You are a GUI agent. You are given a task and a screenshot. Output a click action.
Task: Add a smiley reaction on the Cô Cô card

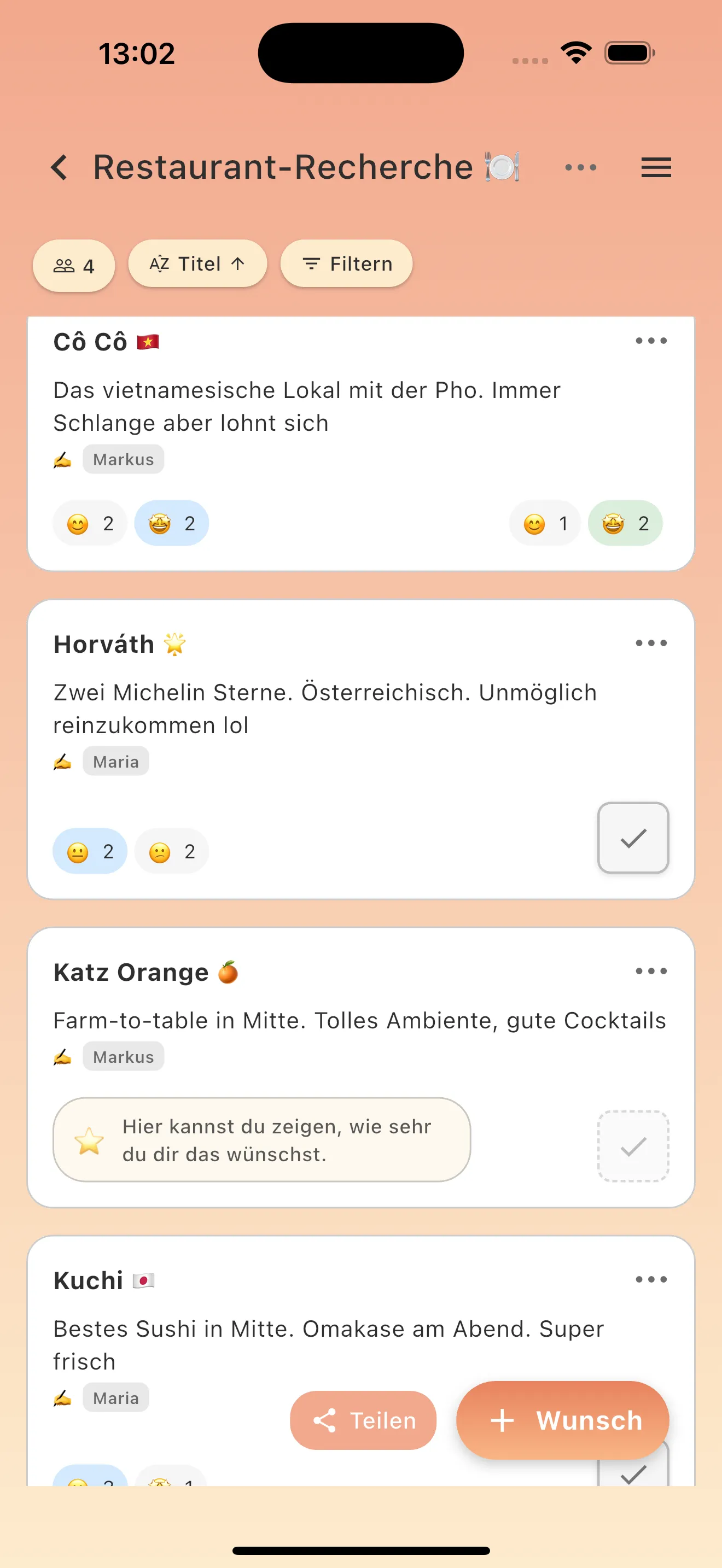90,523
